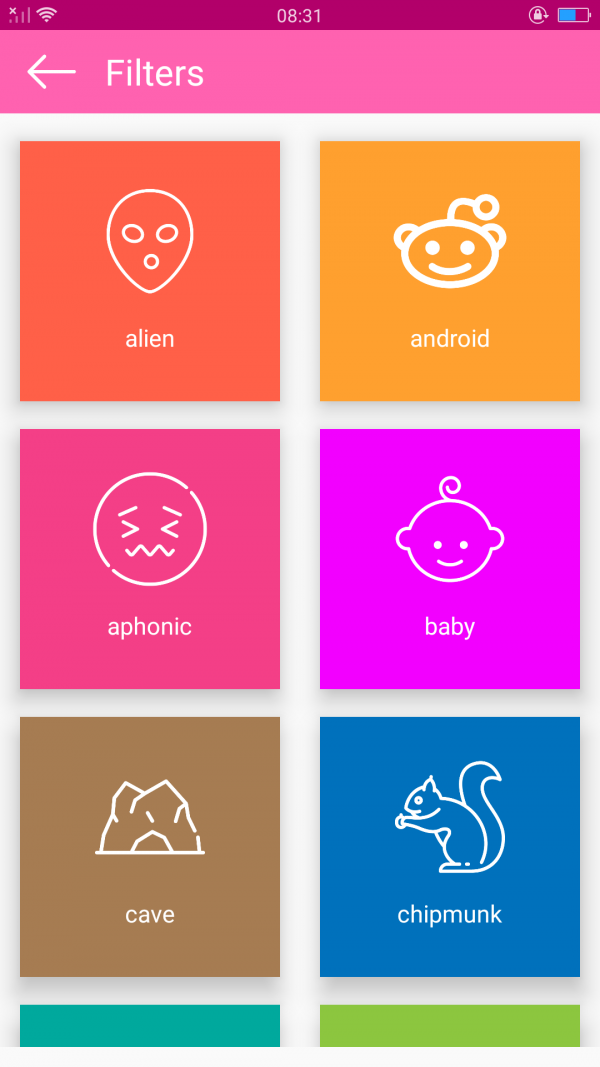Open the cave filter

click(150, 847)
